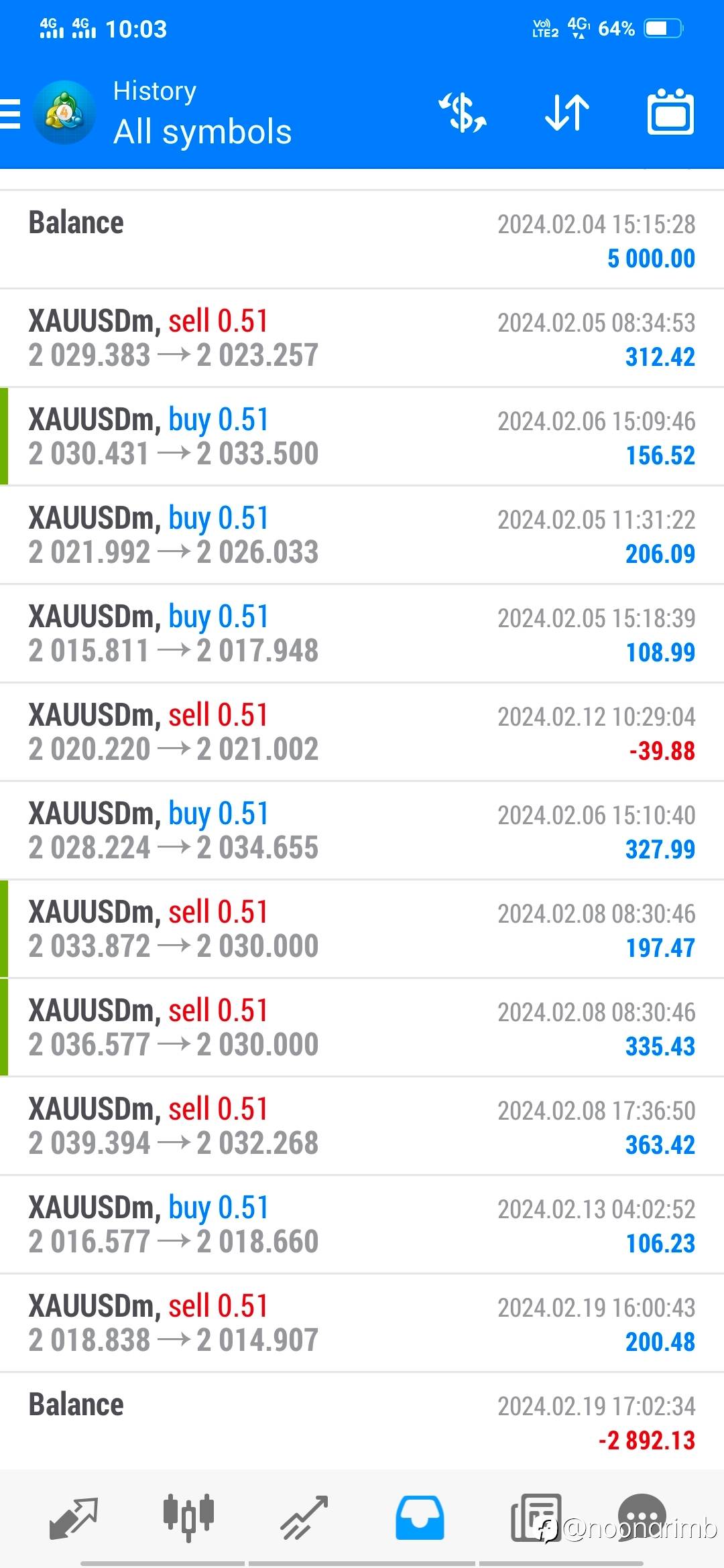Open the 5 000.00 Balance deposit entry
724x1568 pixels.
(x=362, y=240)
